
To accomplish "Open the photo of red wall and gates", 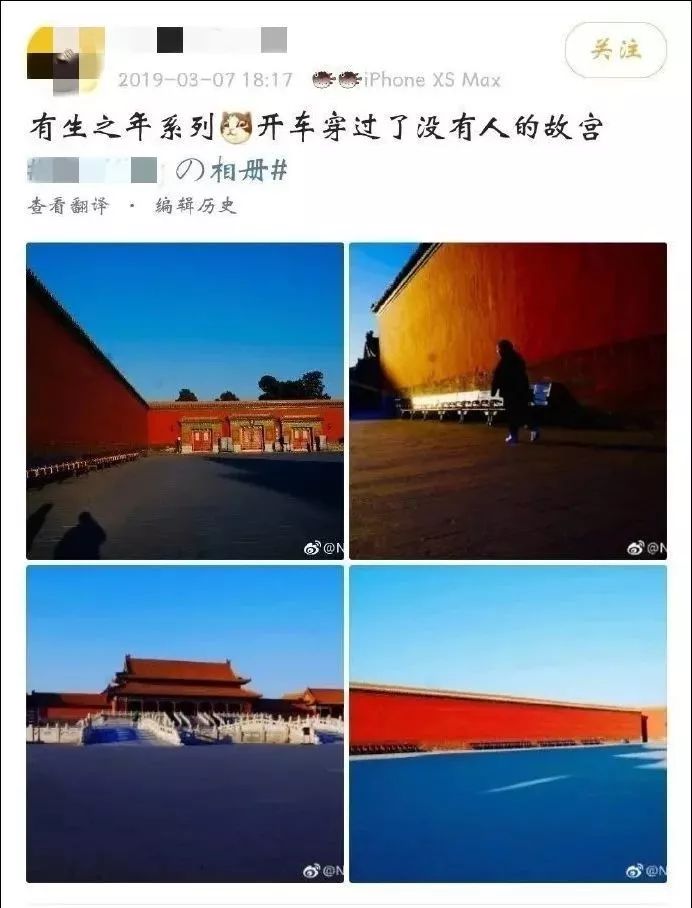I will 185,400.
